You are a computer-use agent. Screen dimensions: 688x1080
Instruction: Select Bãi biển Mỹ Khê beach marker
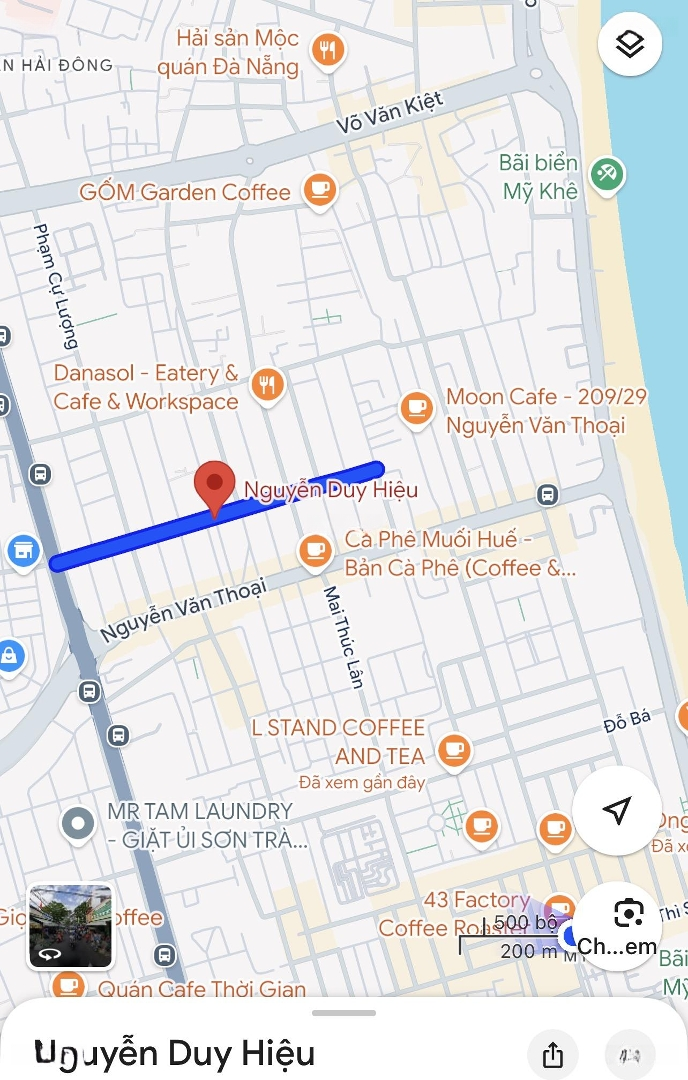tap(606, 175)
